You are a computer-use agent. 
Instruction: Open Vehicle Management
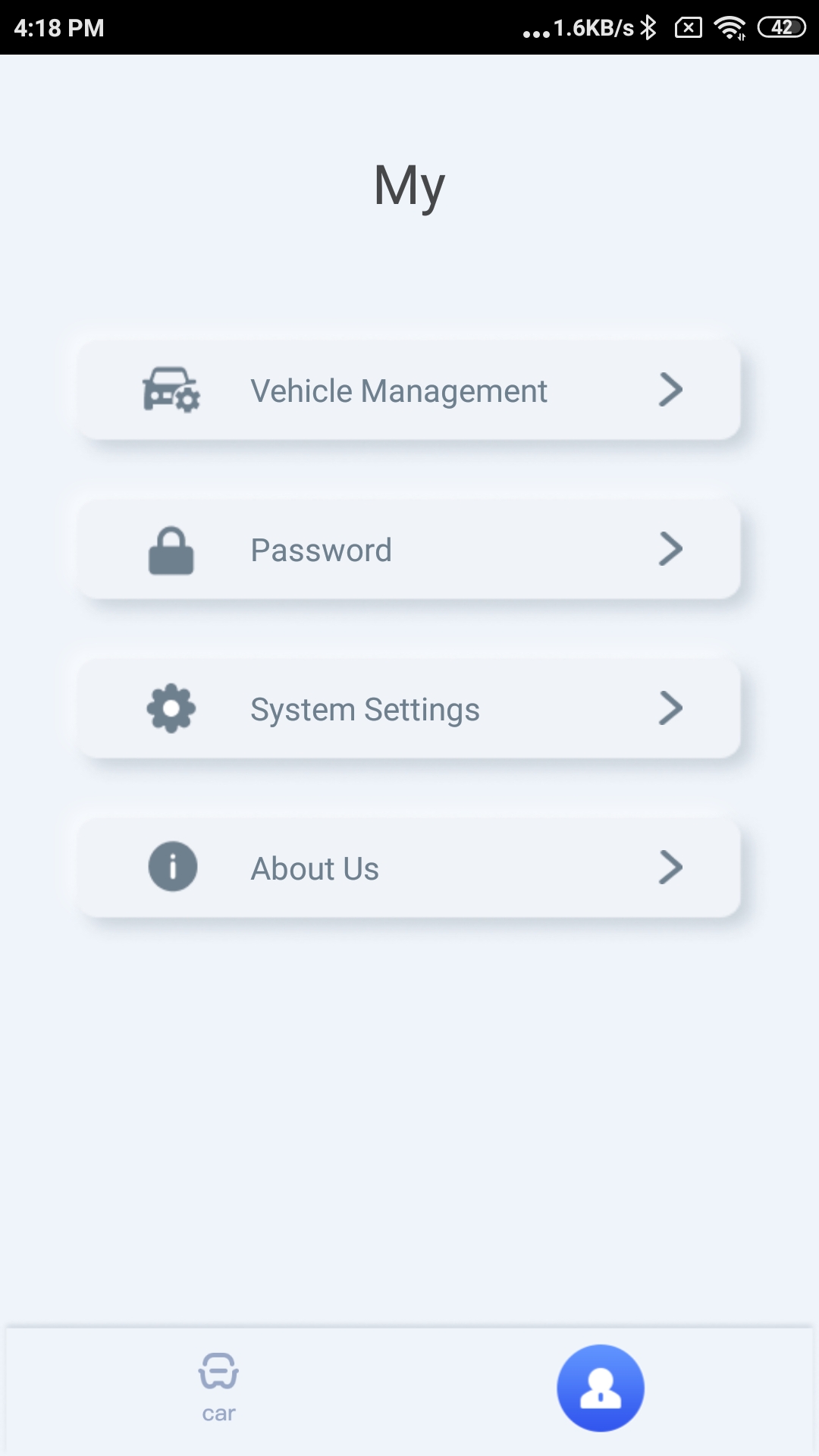(x=409, y=391)
